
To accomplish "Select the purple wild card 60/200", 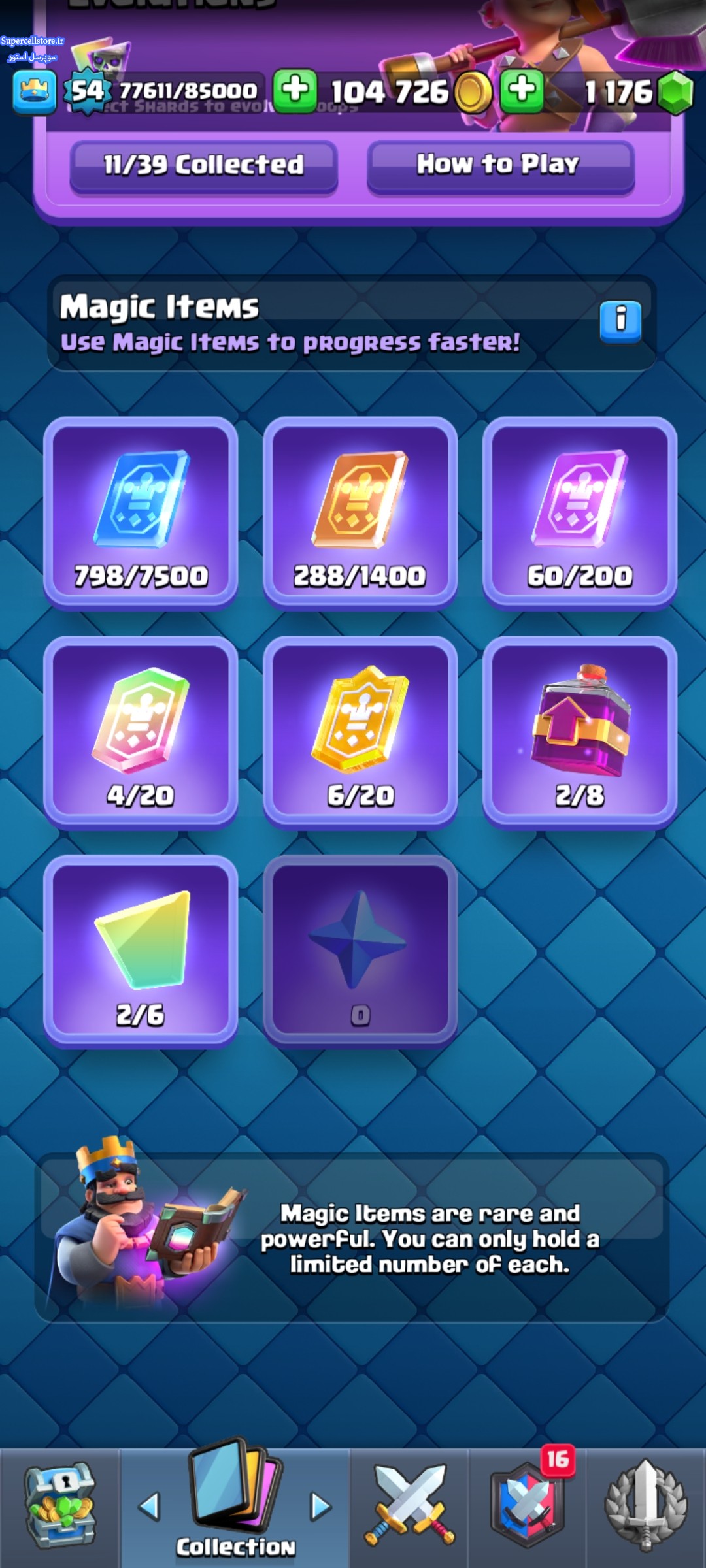I will 579,512.
